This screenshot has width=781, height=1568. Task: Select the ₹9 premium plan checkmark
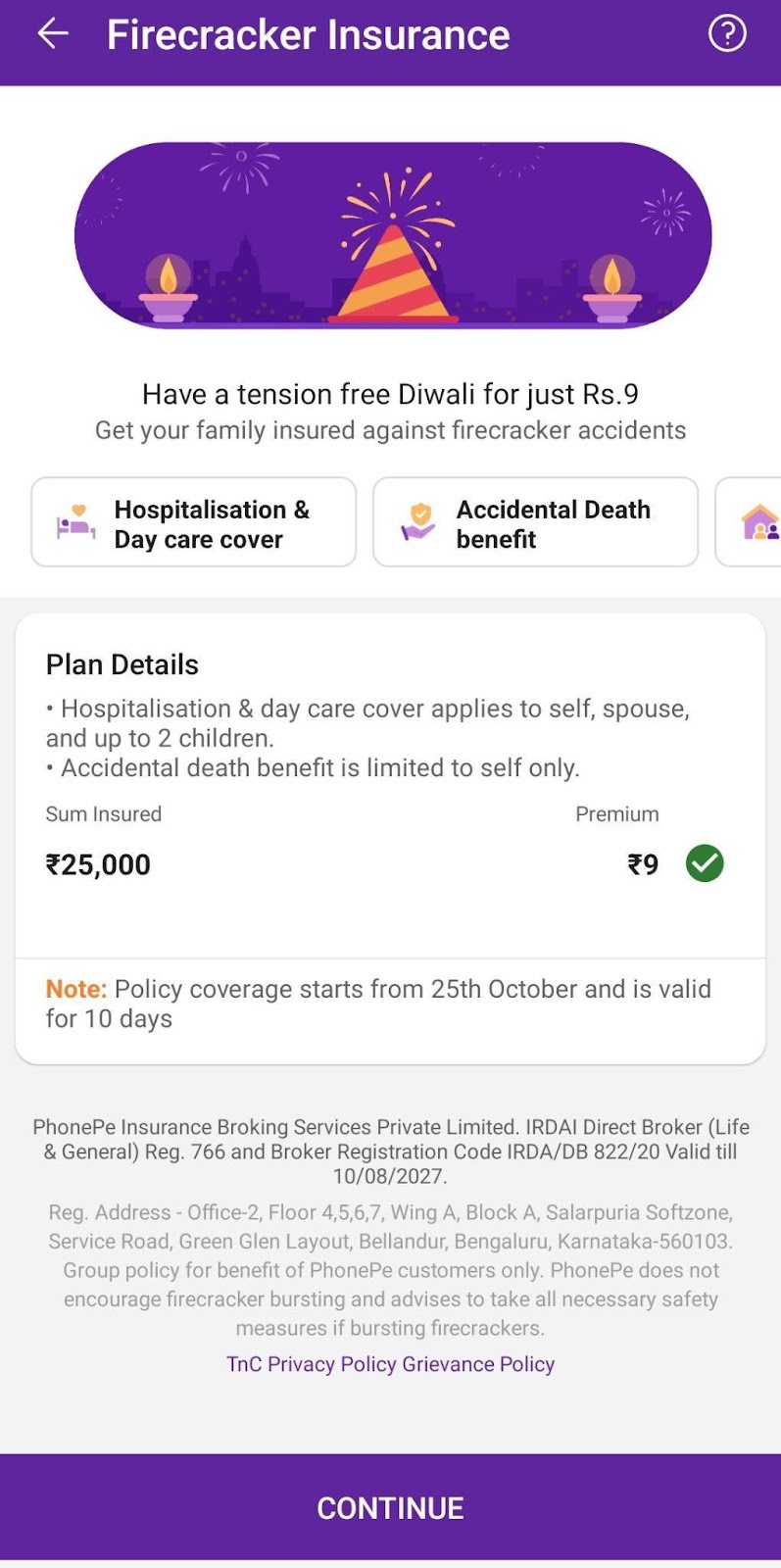coord(705,863)
